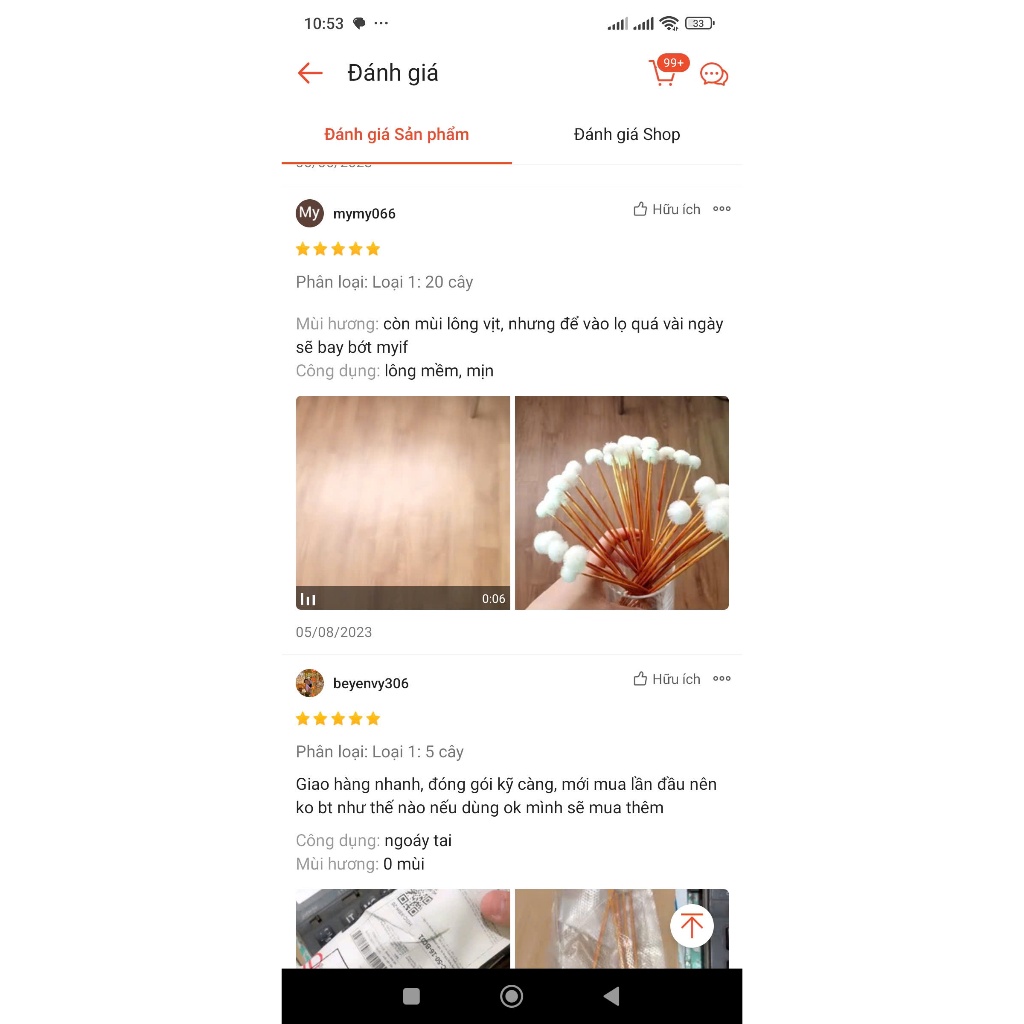View mymy066's photo of ear picks

621,502
